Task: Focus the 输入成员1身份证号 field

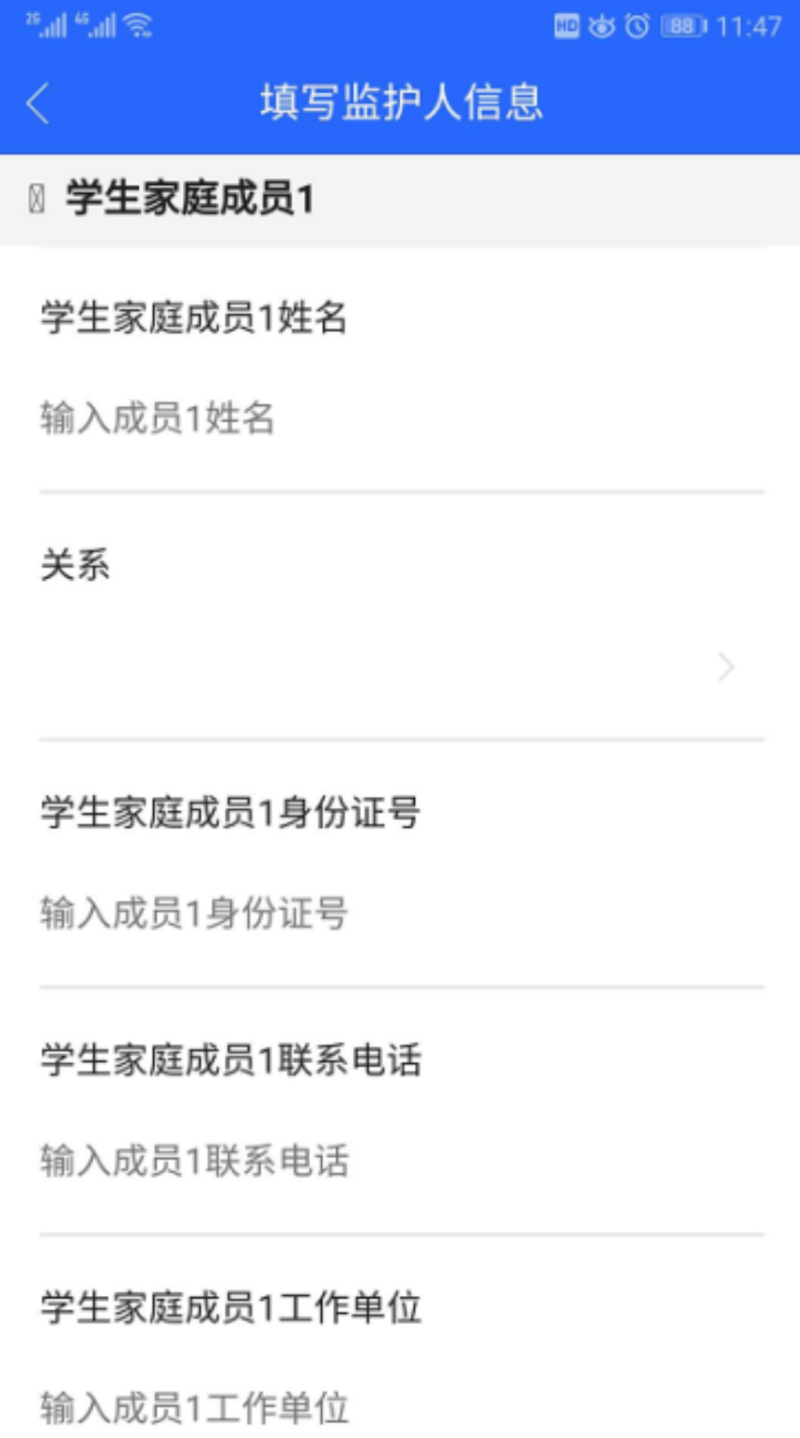Action: (400, 913)
